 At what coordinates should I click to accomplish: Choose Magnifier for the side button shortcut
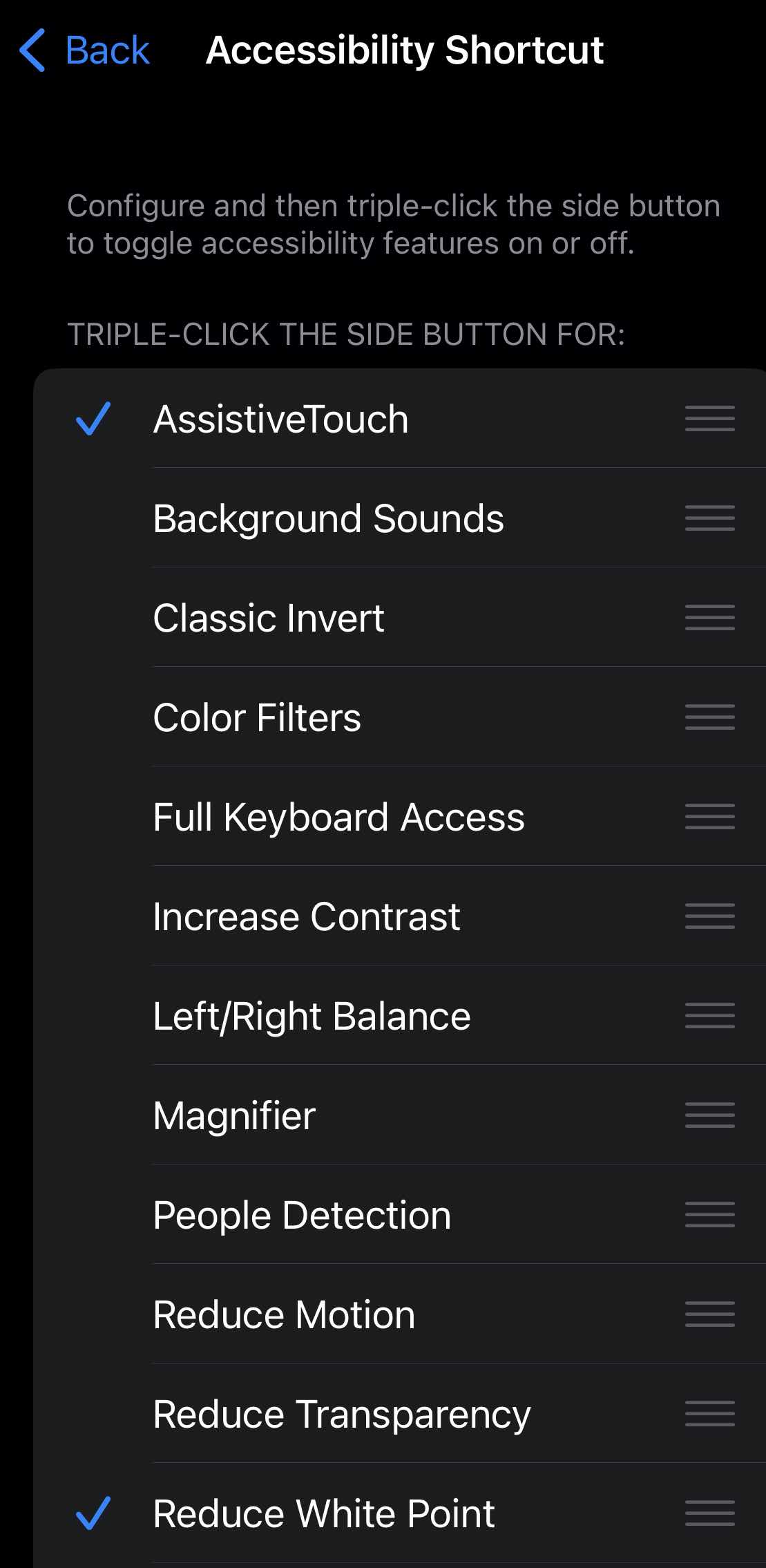pyautogui.click(x=234, y=1116)
